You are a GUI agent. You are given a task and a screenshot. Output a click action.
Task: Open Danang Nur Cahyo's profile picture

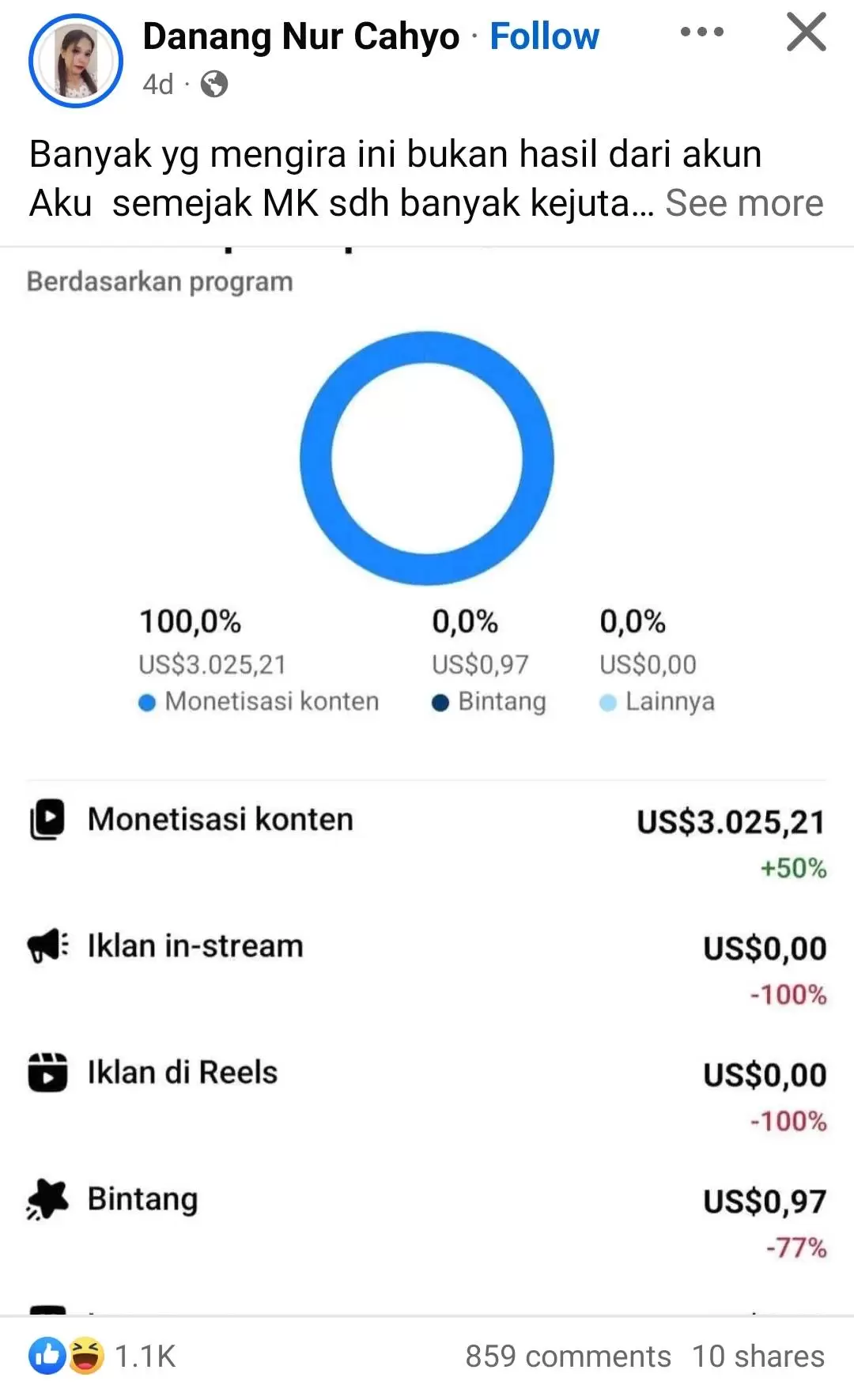point(76,60)
